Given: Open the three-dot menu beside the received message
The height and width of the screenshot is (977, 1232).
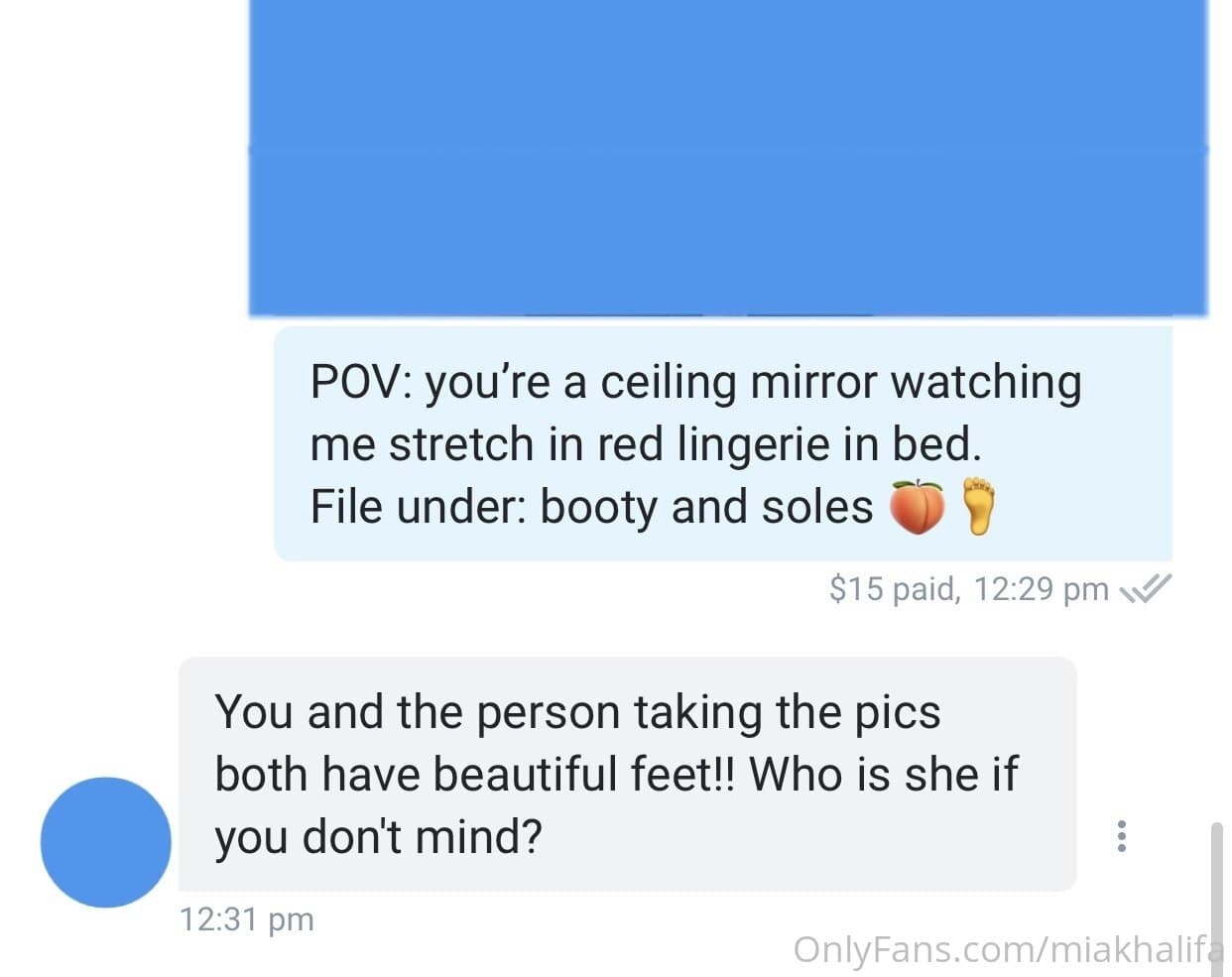Looking at the screenshot, I should tap(1121, 836).
